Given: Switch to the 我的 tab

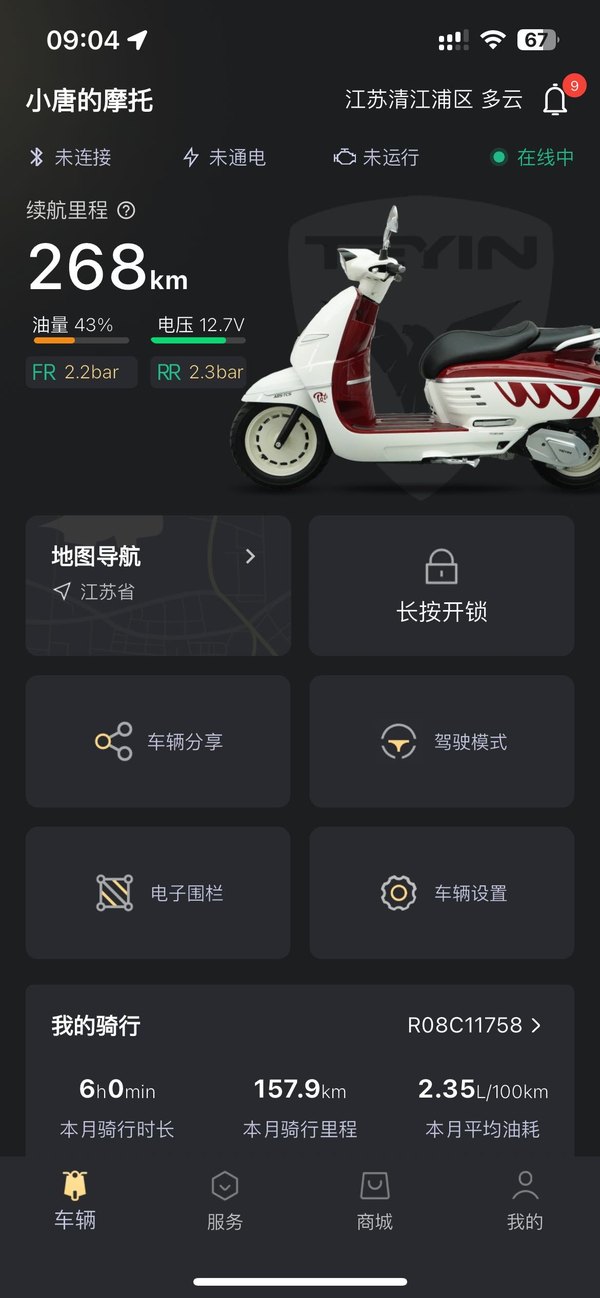Looking at the screenshot, I should 525,1201.
